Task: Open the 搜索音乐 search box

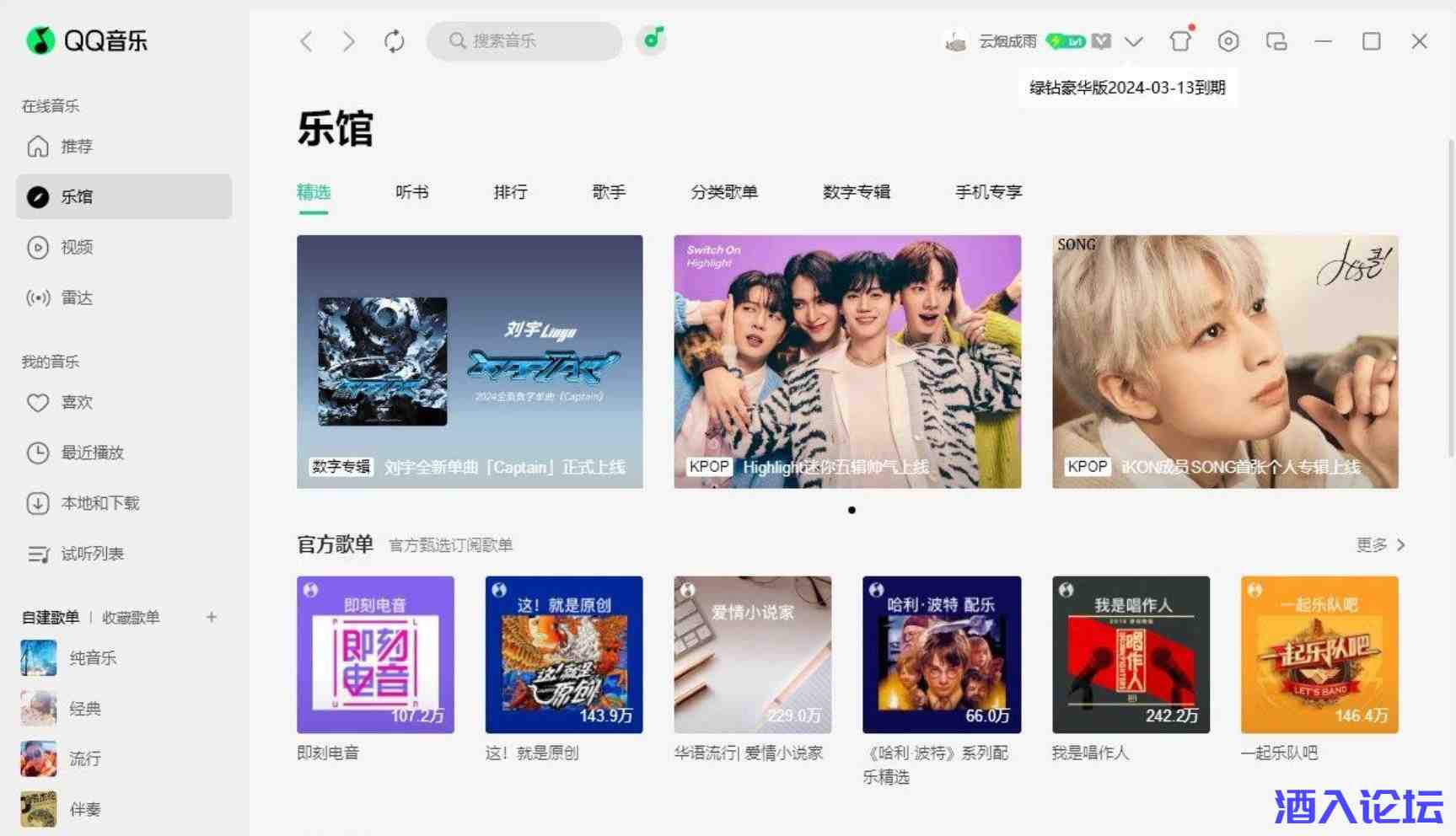Action: click(x=524, y=40)
